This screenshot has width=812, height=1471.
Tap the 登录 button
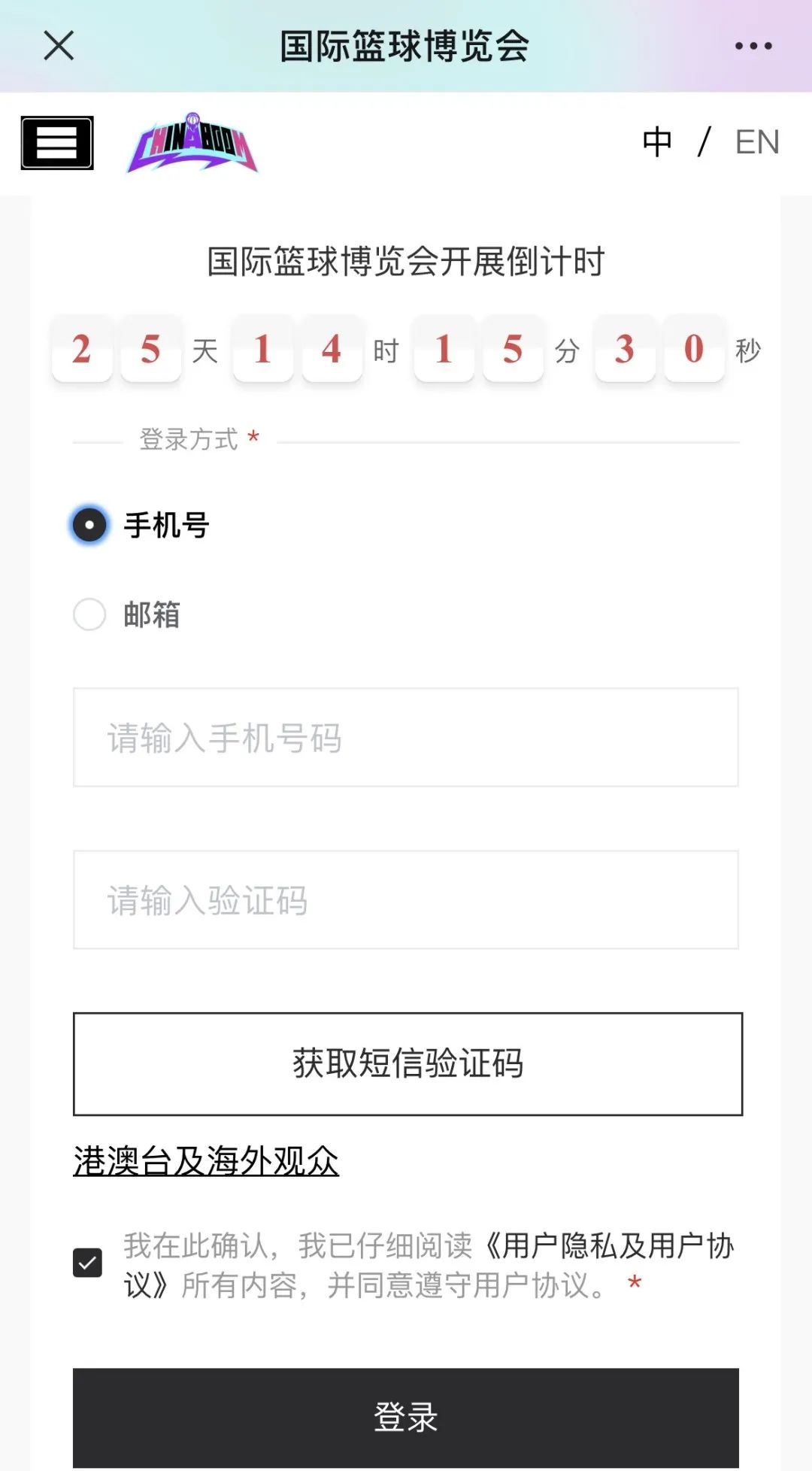coord(406,1418)
